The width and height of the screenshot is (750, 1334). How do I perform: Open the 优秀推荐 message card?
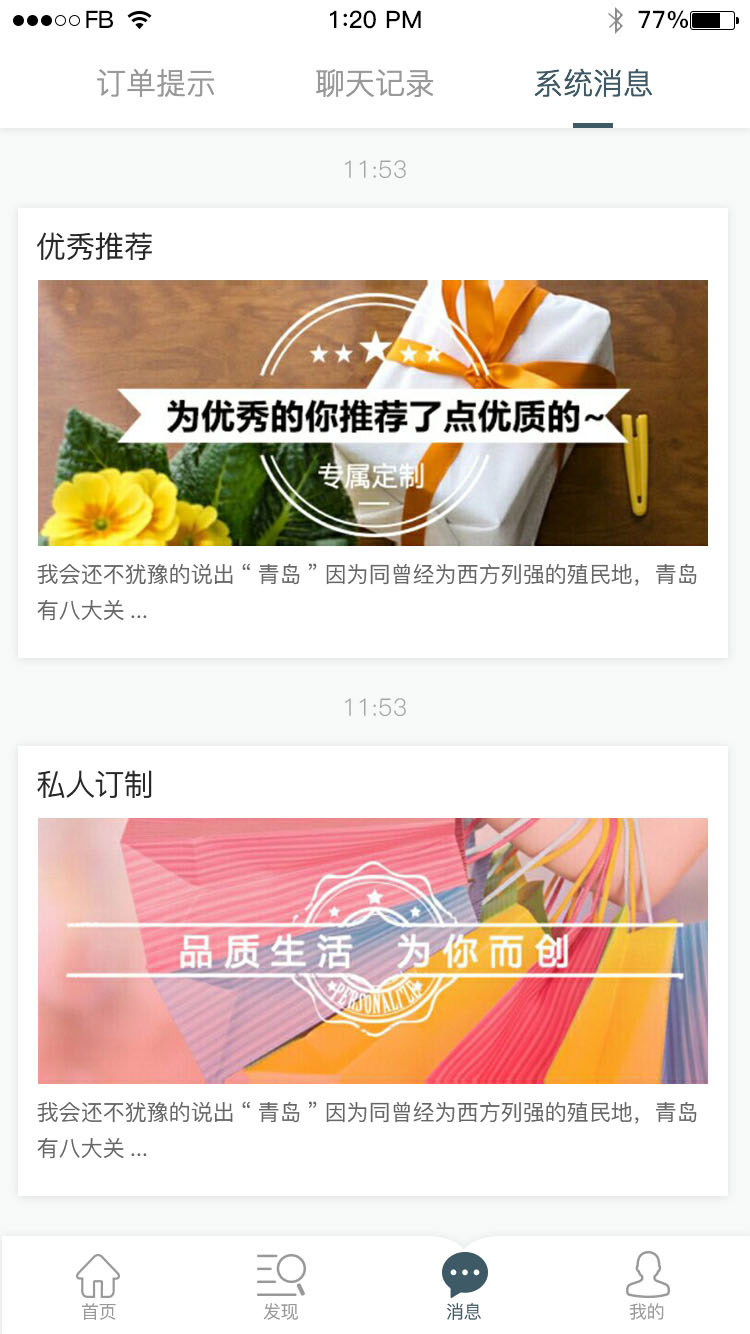pyautogui.click(x=372, y=432)
